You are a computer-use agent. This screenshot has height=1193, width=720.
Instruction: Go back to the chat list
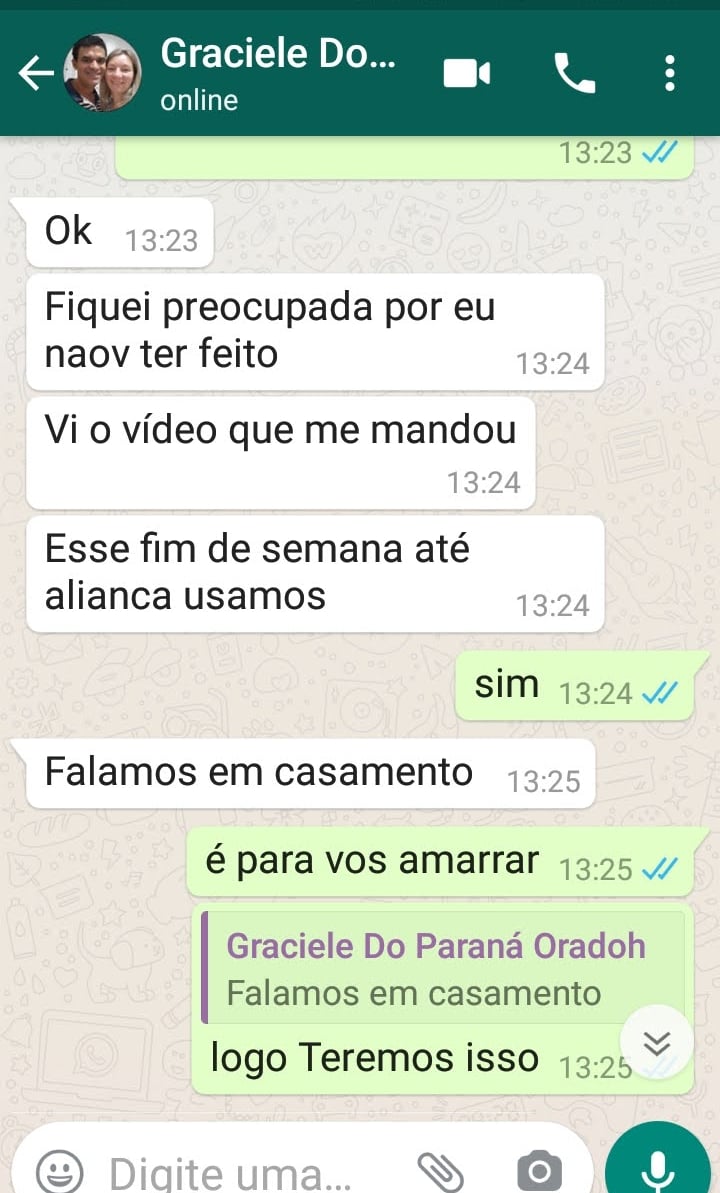(x=36, y=73)
